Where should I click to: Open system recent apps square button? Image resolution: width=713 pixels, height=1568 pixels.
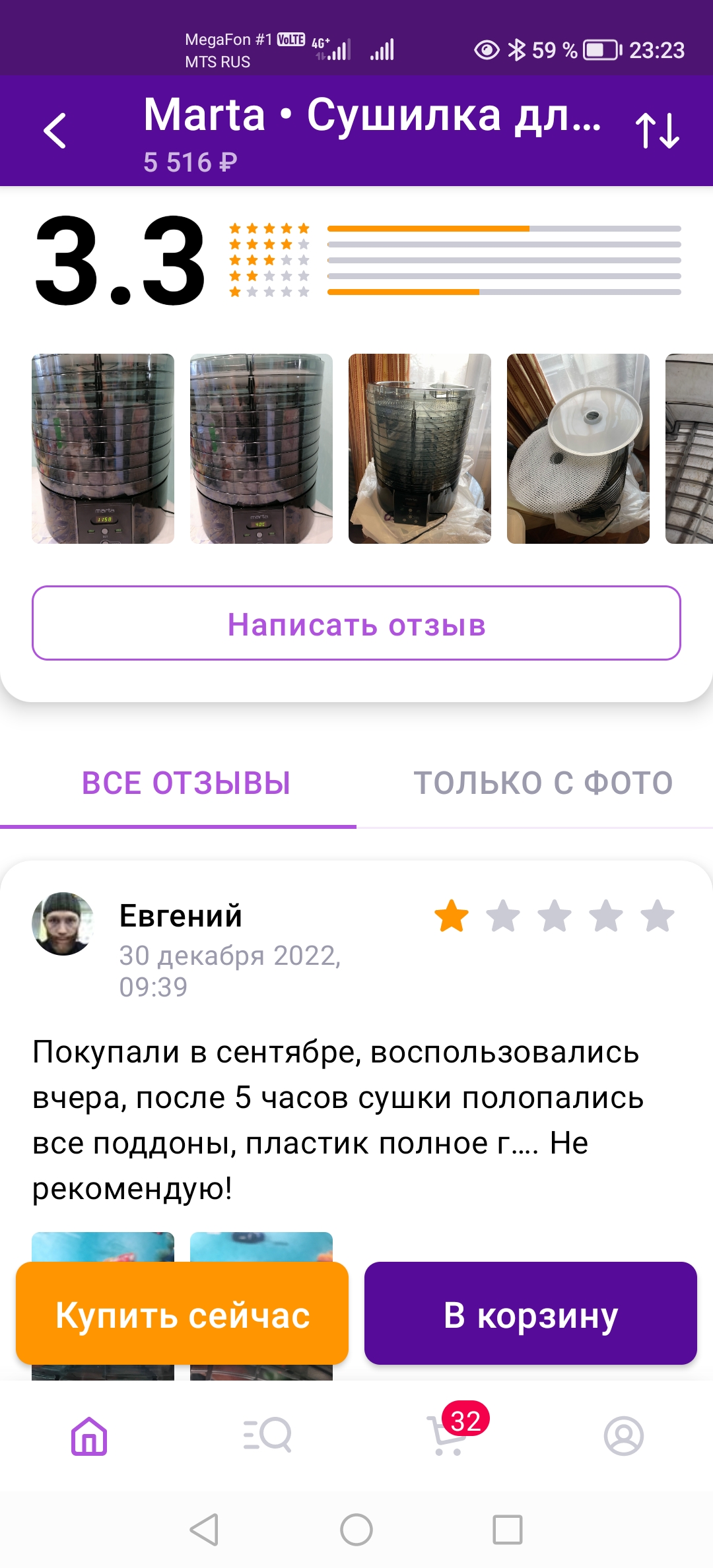[507, 1529]
